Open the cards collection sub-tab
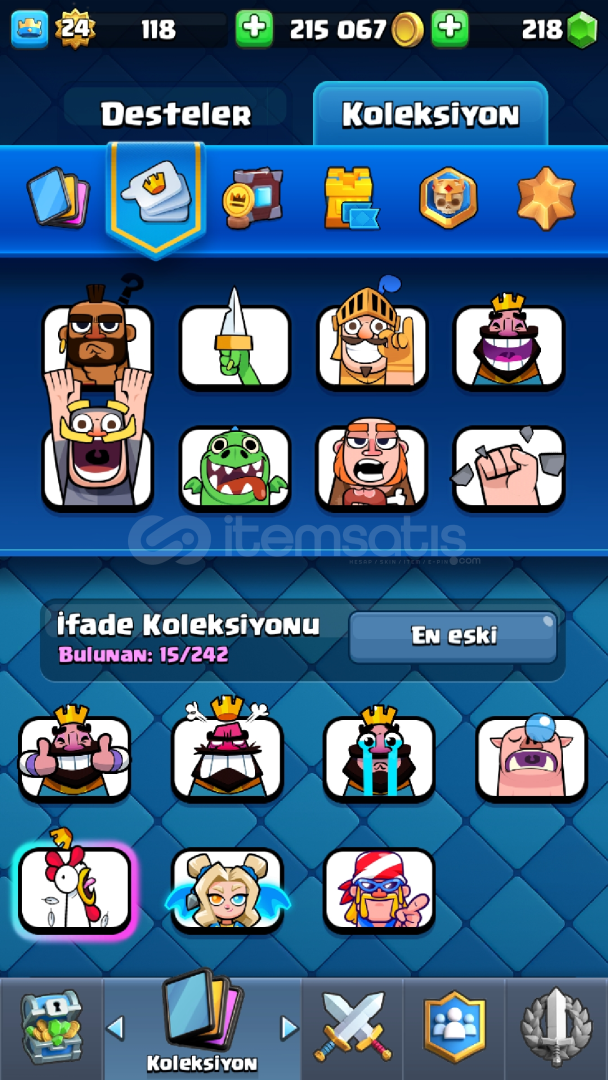Screen dimensions: 608x1080 point(58,198)
